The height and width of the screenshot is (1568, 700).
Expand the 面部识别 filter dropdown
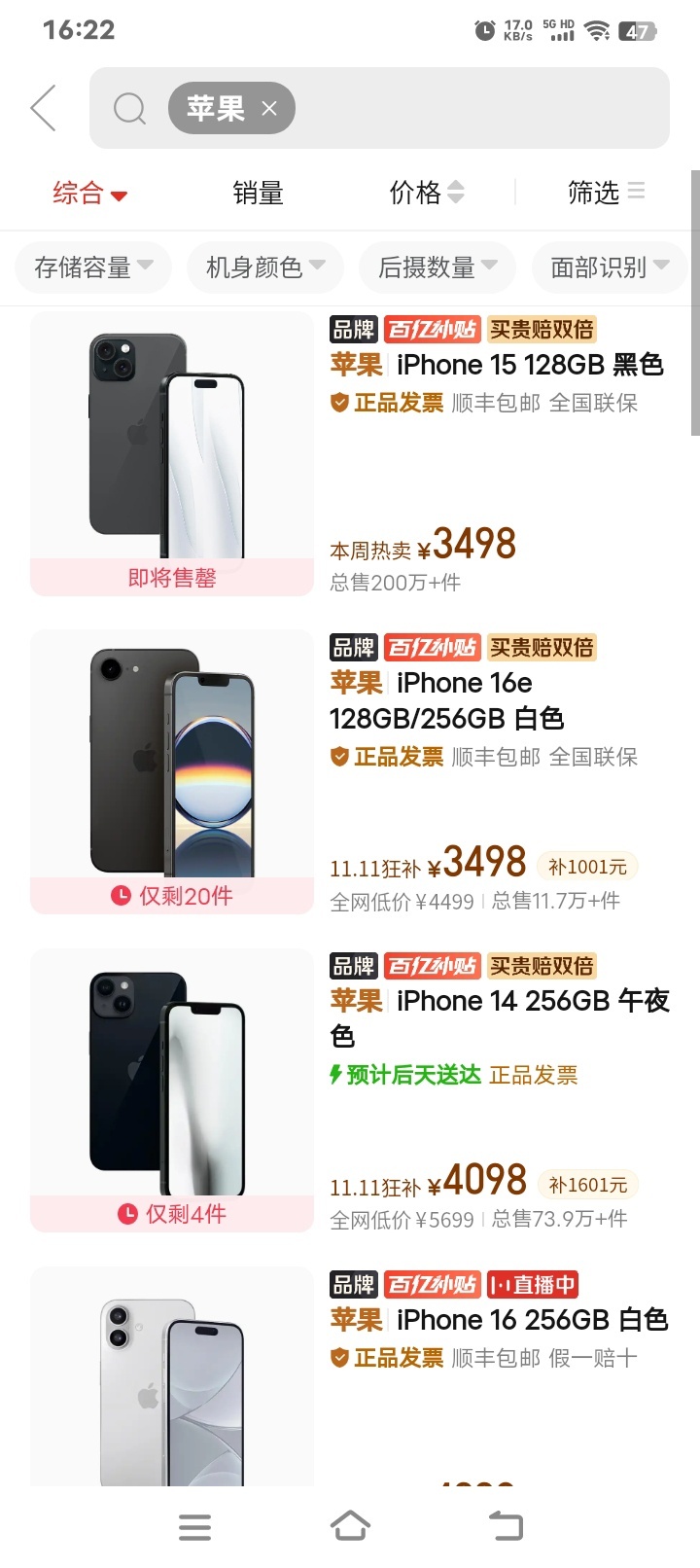[x=610, y=267]
